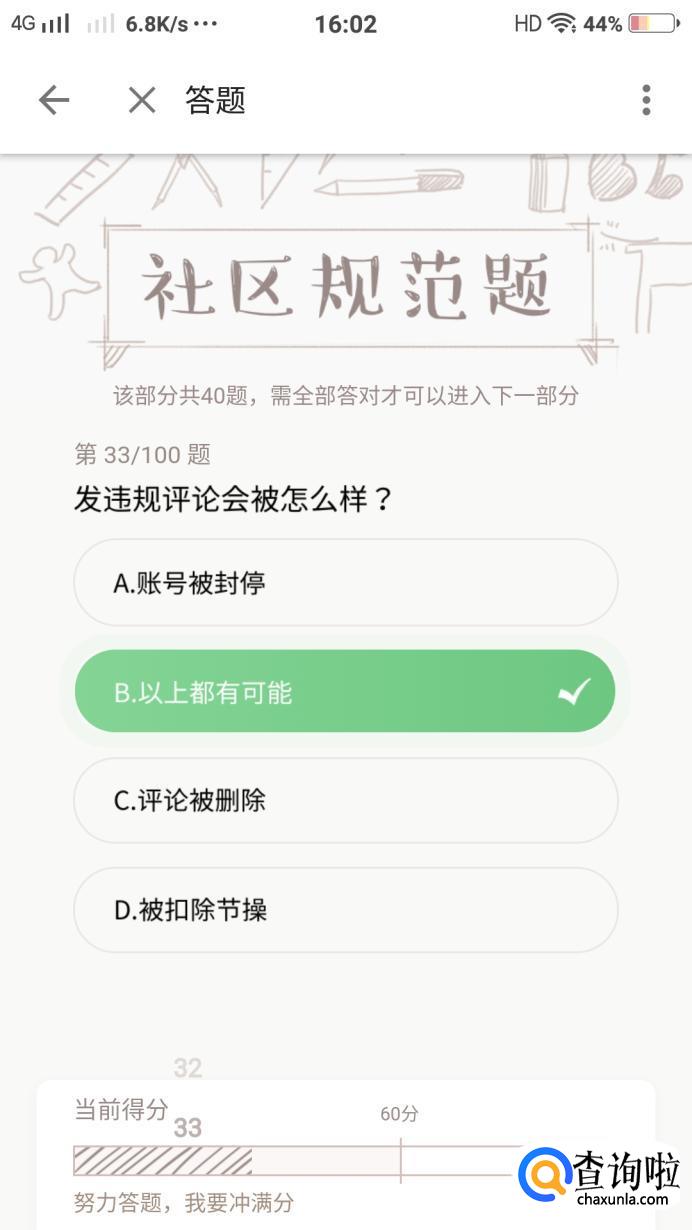Close the 答题 page
Image resolution: width=692 pixels, height=1230 pixels.
[142, 100]
